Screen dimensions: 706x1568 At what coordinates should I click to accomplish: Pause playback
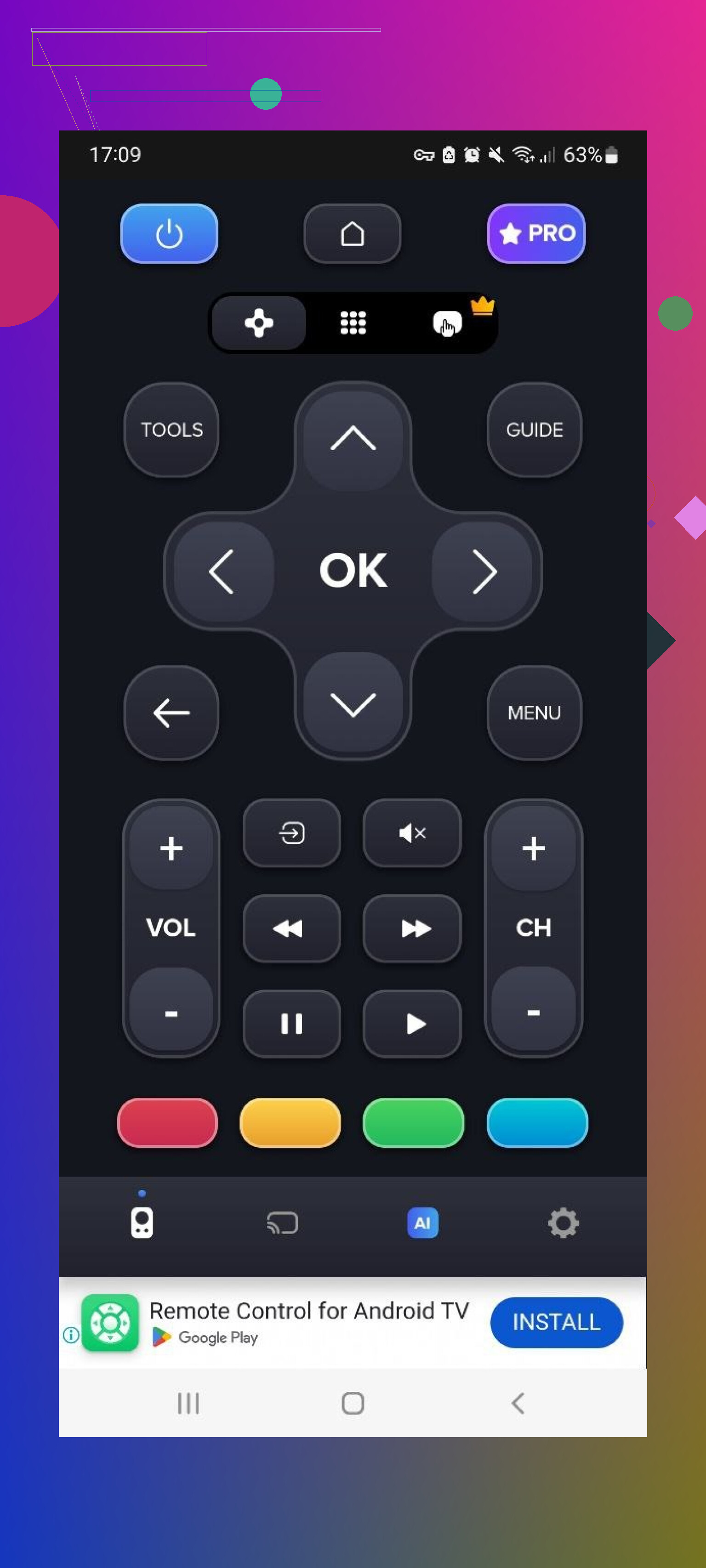(291, 1023)
